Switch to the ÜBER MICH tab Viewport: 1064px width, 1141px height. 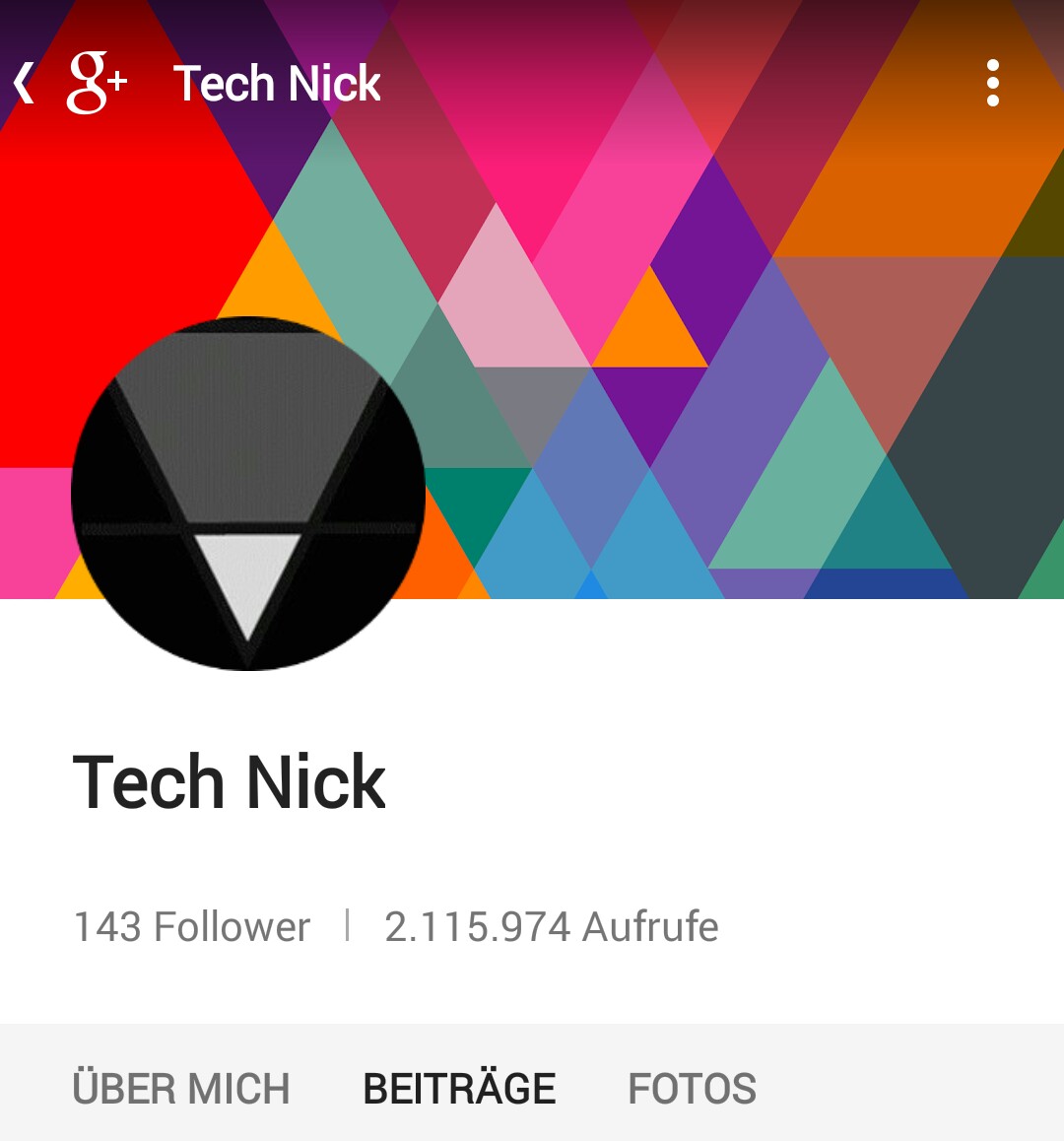(x=181, y=1089)
